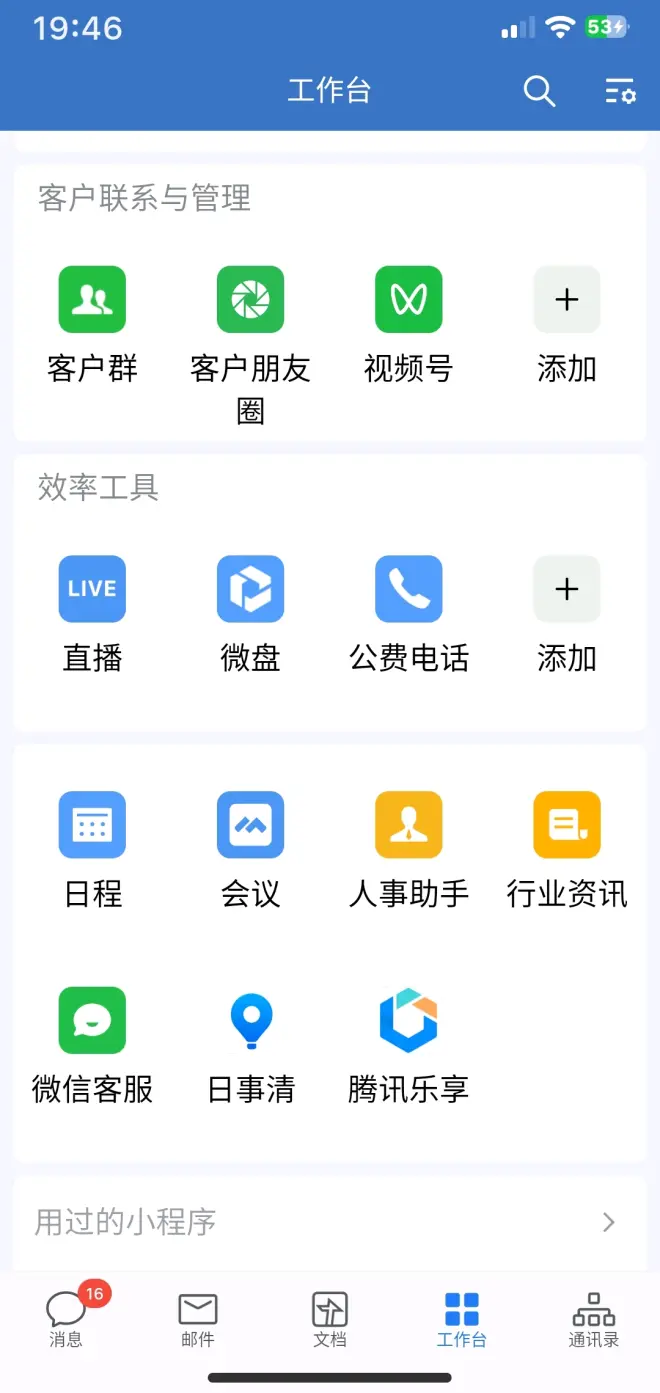Open 腾讯乐享

click(x=408, y=1021)
